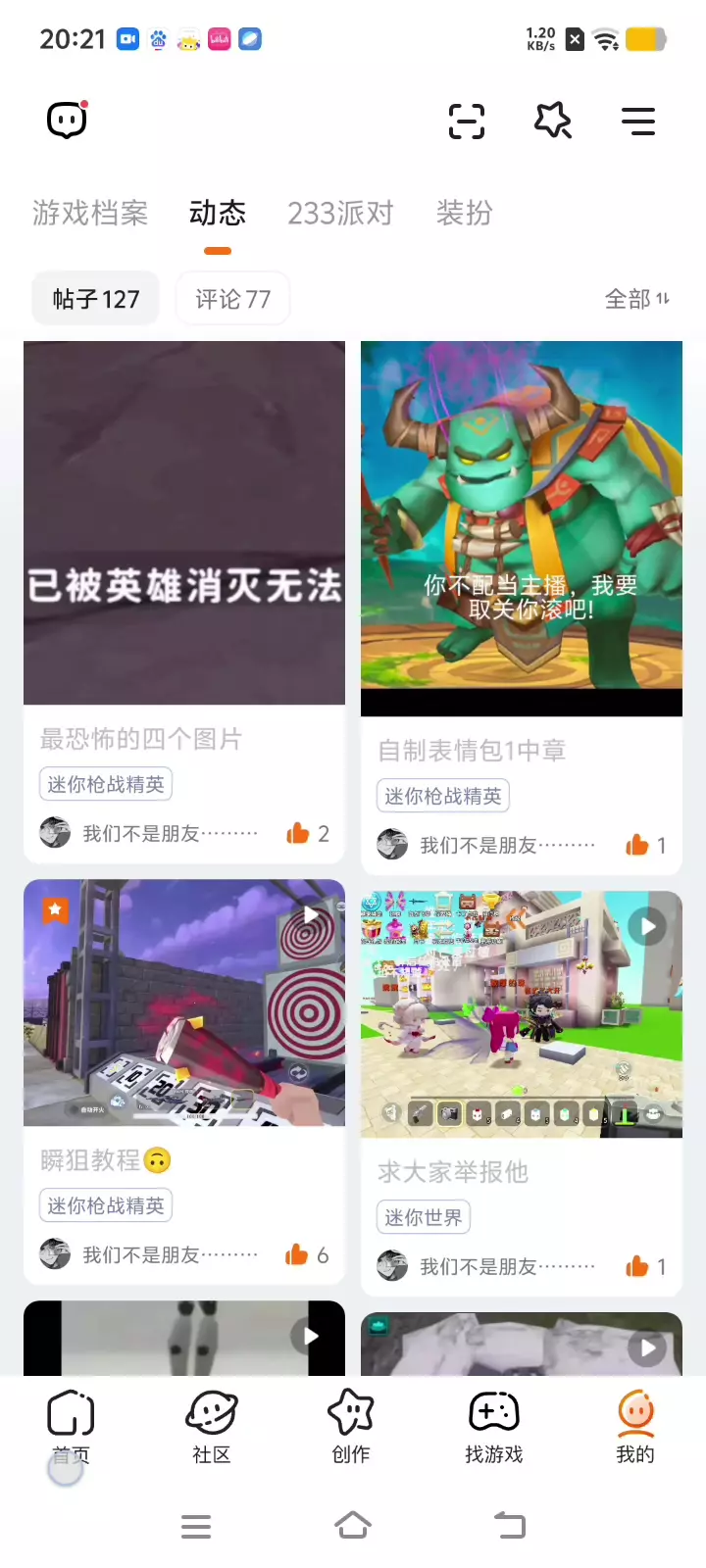Tap the 迷你世界 tag on 求大家举报他 post
This screenshot has height=1568, width=706.
point(424,1217)
